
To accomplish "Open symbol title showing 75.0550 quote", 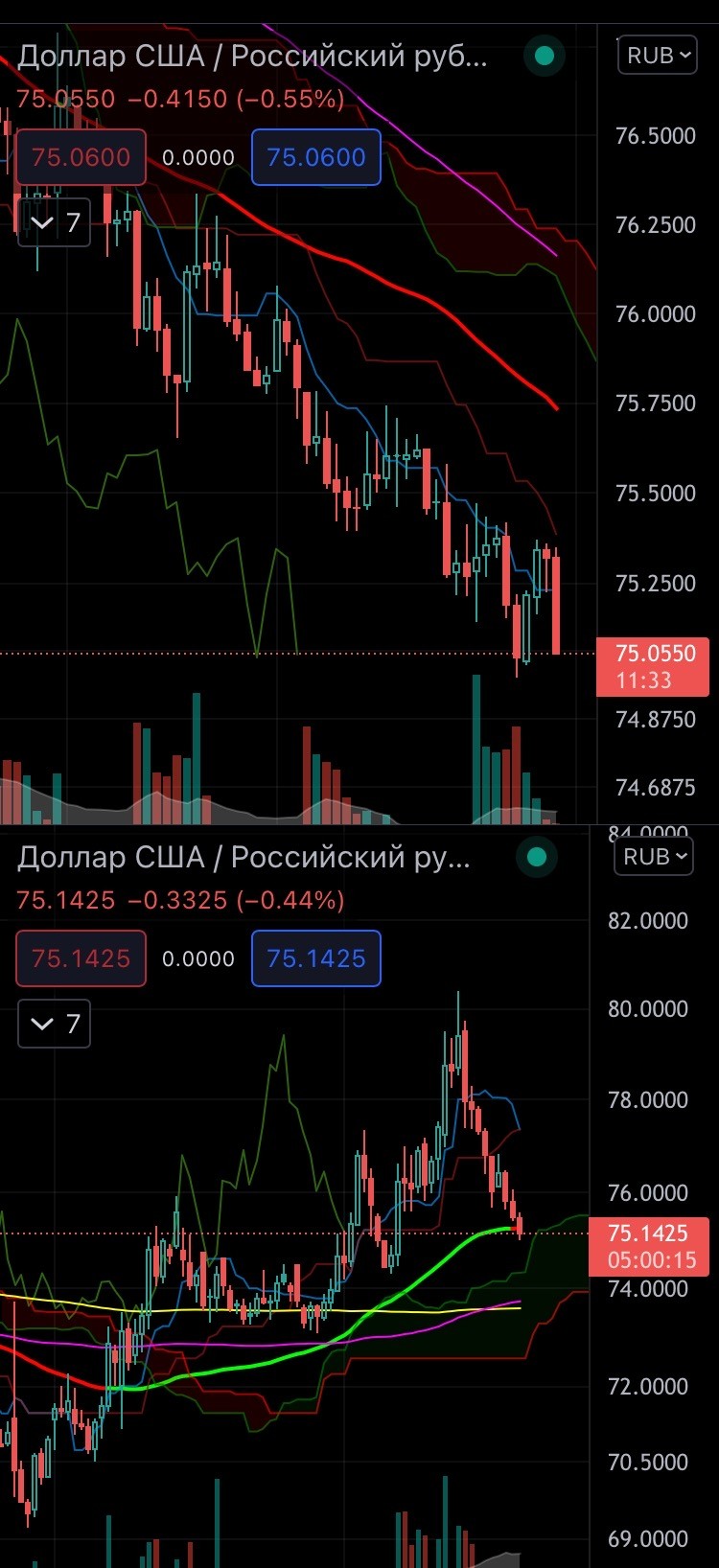I will (253, 57).
